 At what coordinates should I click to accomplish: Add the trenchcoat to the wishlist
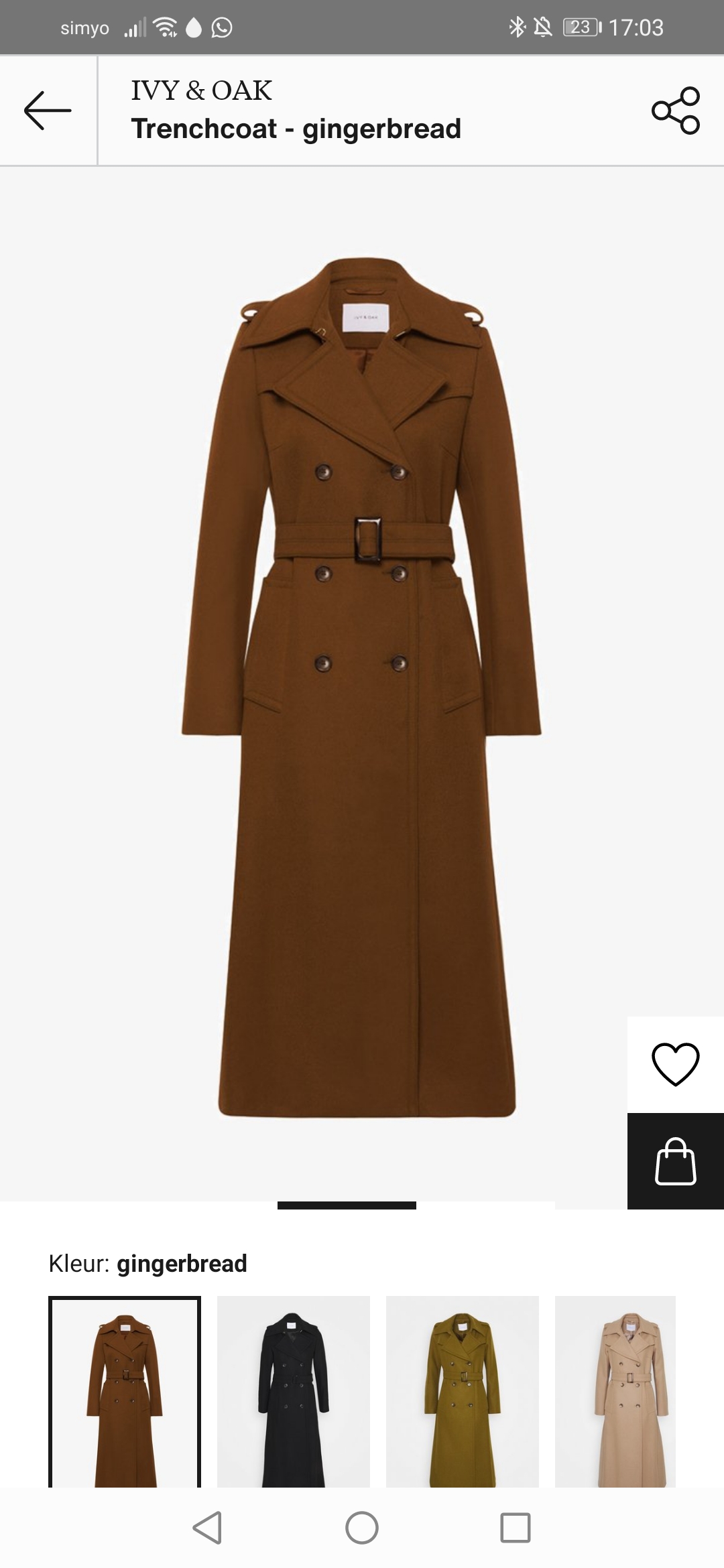pos(676,1064)
